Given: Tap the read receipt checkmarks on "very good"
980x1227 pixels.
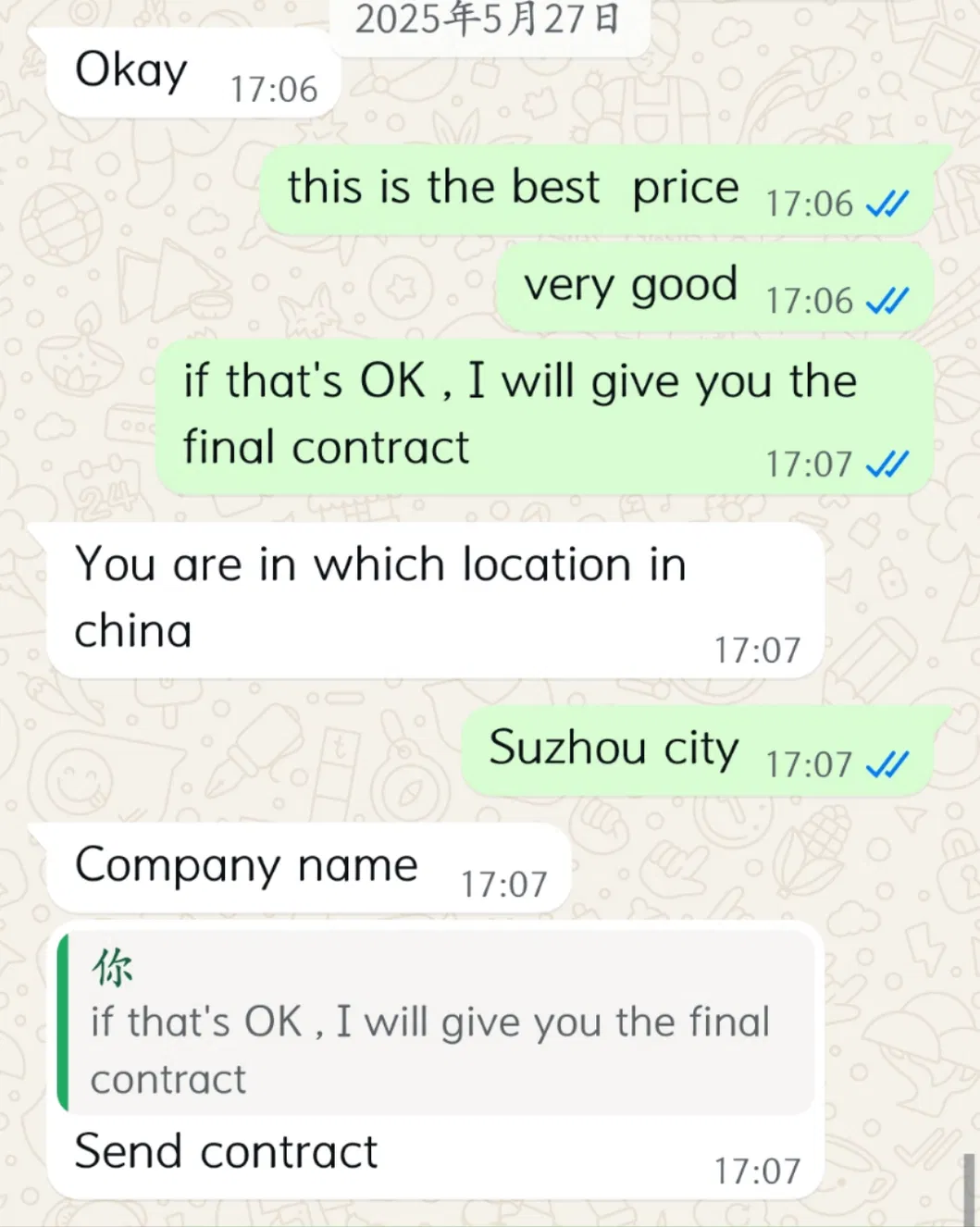Looking at the screenshot, I should click(x=887, y=300).
